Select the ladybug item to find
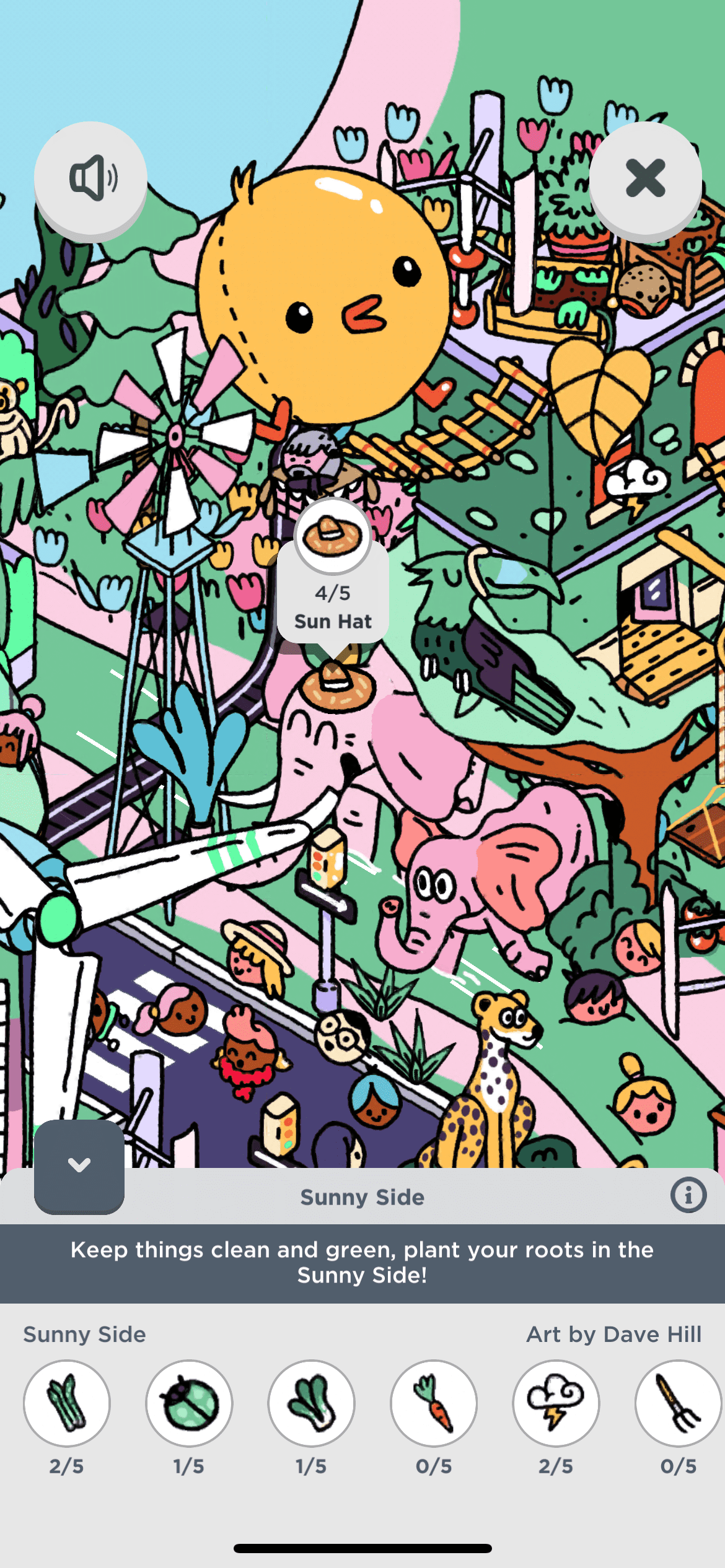The width and height of the screenshot is (725, 1568). [189, 1403]
